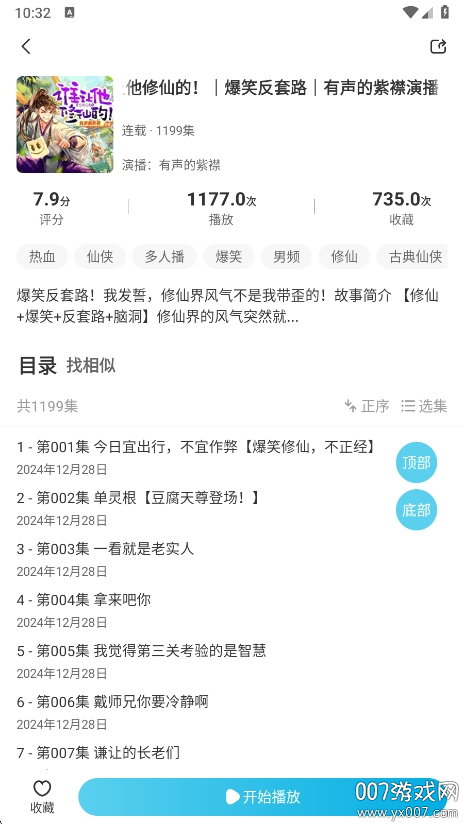
Task: Jump to list bottom with 底部
Action: (x=416, y=510)
